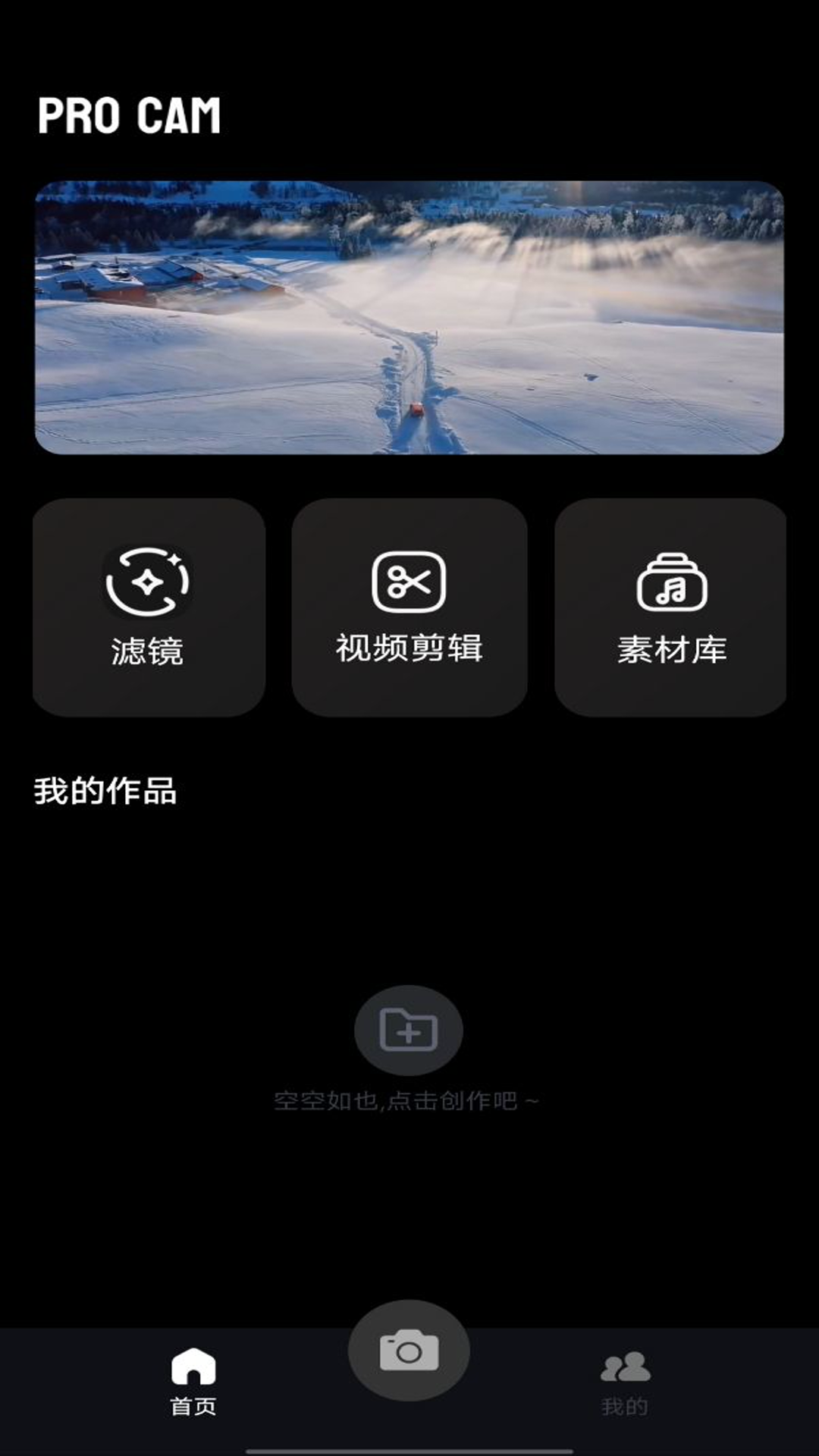Click the PRO CAM title

pos(130,115)
